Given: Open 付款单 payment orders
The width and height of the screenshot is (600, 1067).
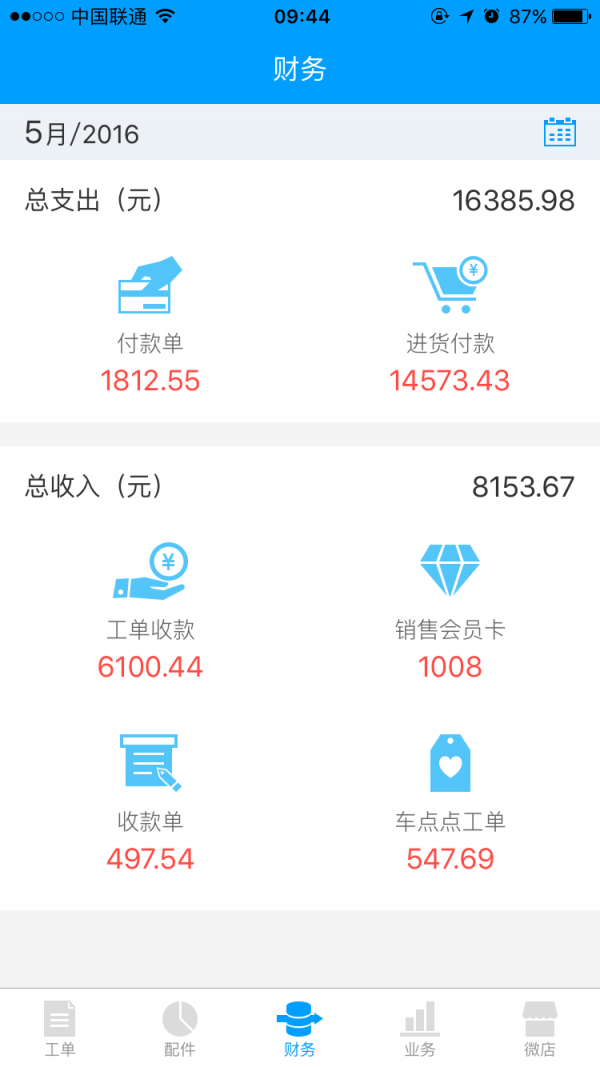Looking at the screenshot, I should tap(150, 325).
